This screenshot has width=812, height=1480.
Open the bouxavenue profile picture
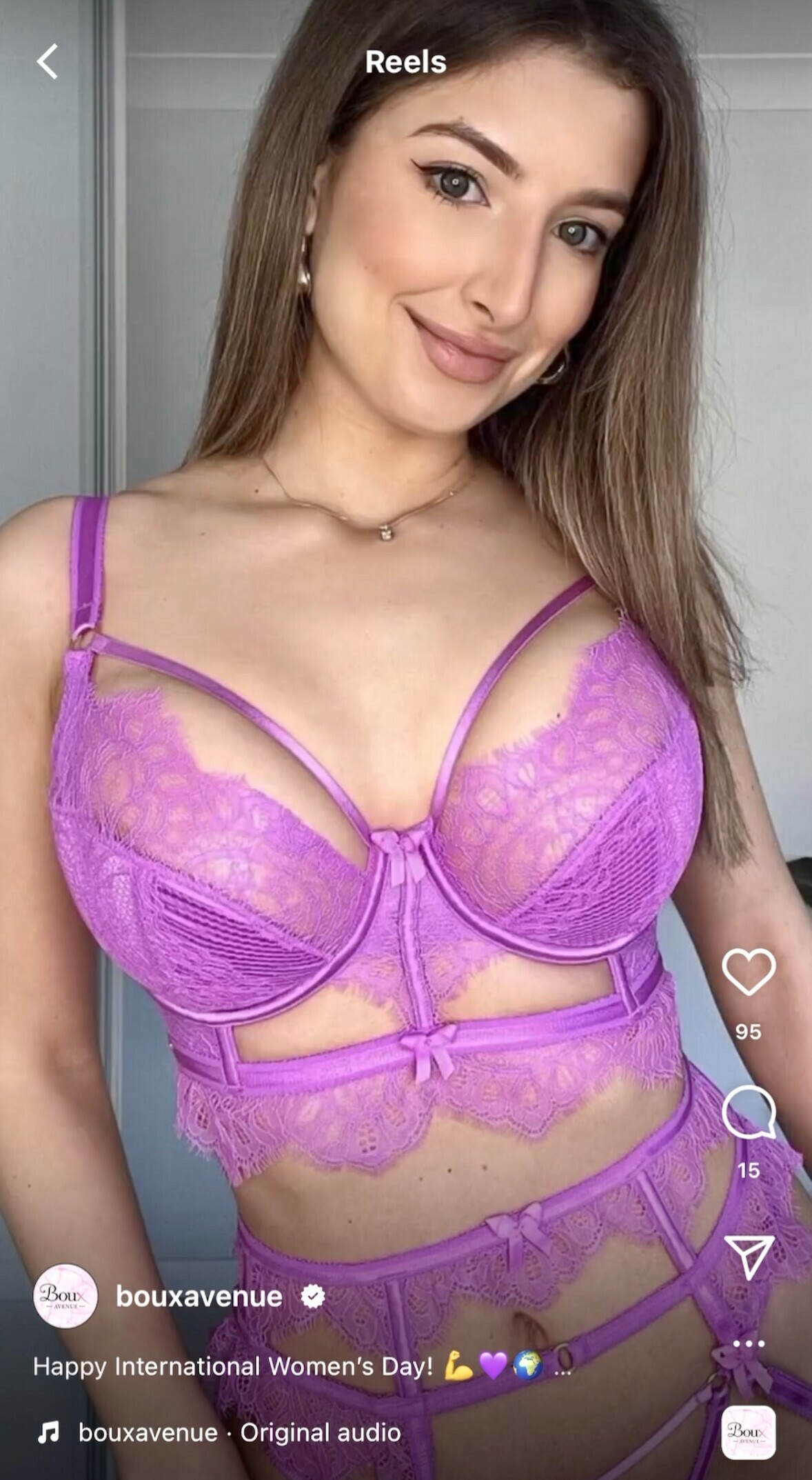(65, 1297)
